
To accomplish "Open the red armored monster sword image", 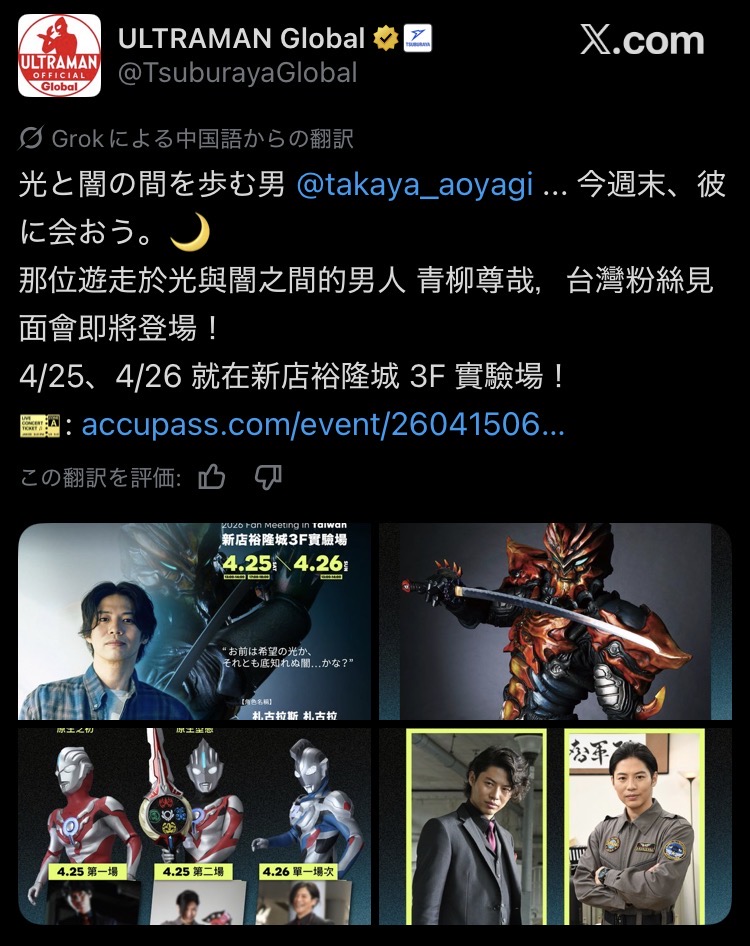I will (x=555, y=621).
